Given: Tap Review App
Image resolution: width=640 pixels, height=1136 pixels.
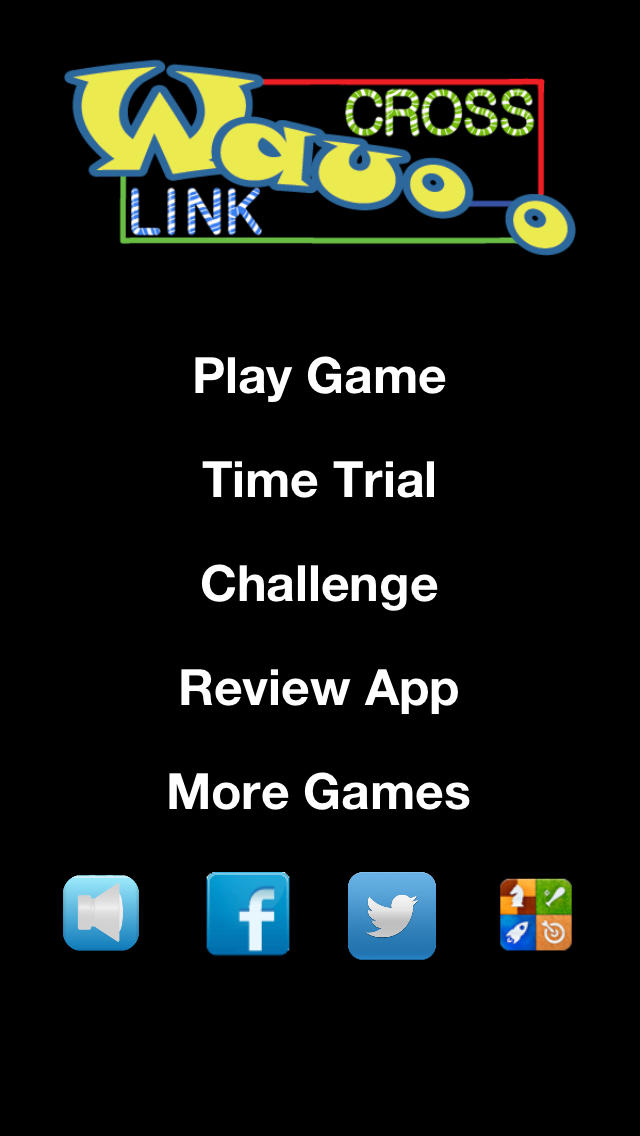Looking at the screenshot, I should point(319,688).
